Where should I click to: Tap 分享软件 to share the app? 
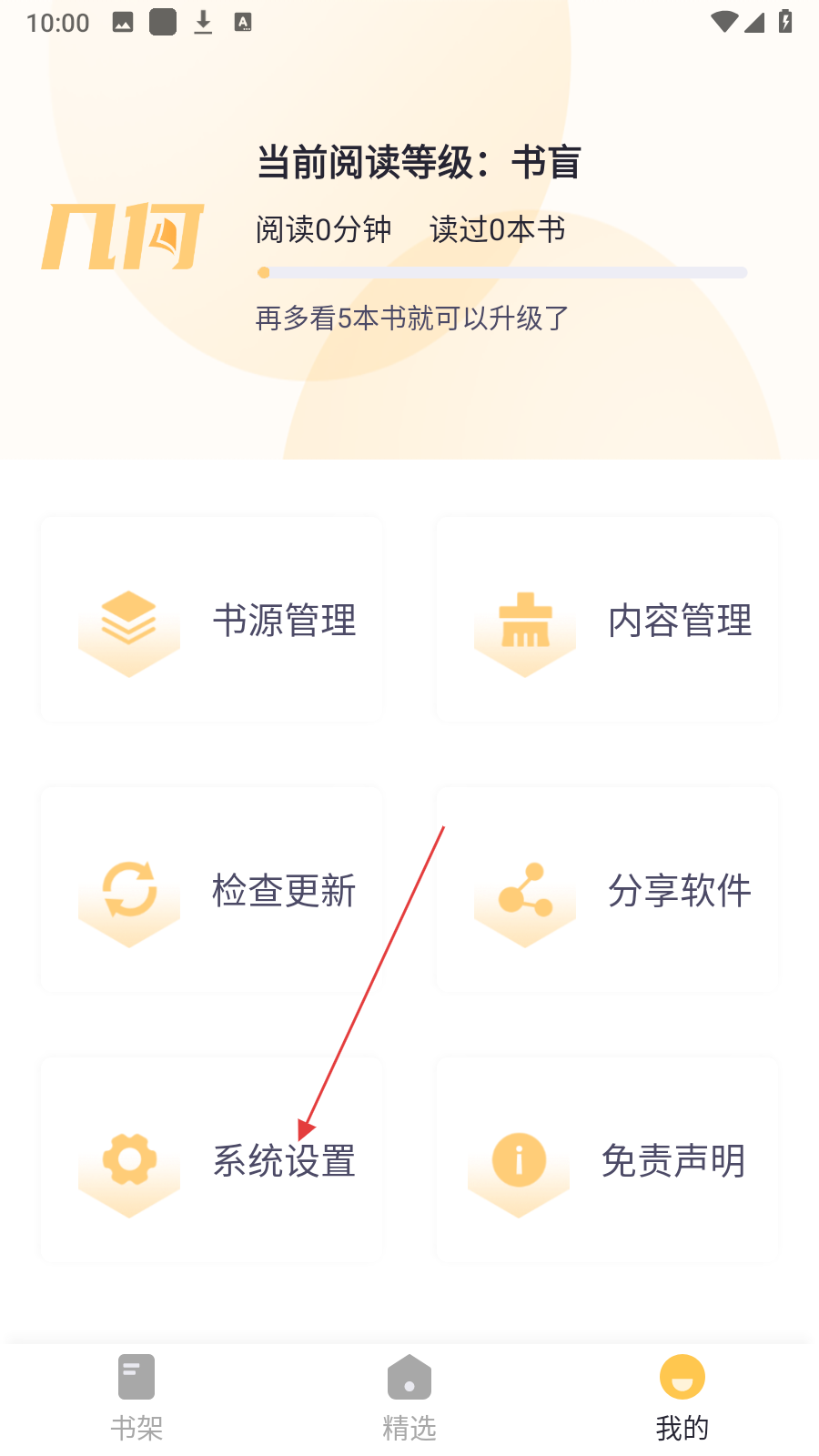[x=607, y=891]
